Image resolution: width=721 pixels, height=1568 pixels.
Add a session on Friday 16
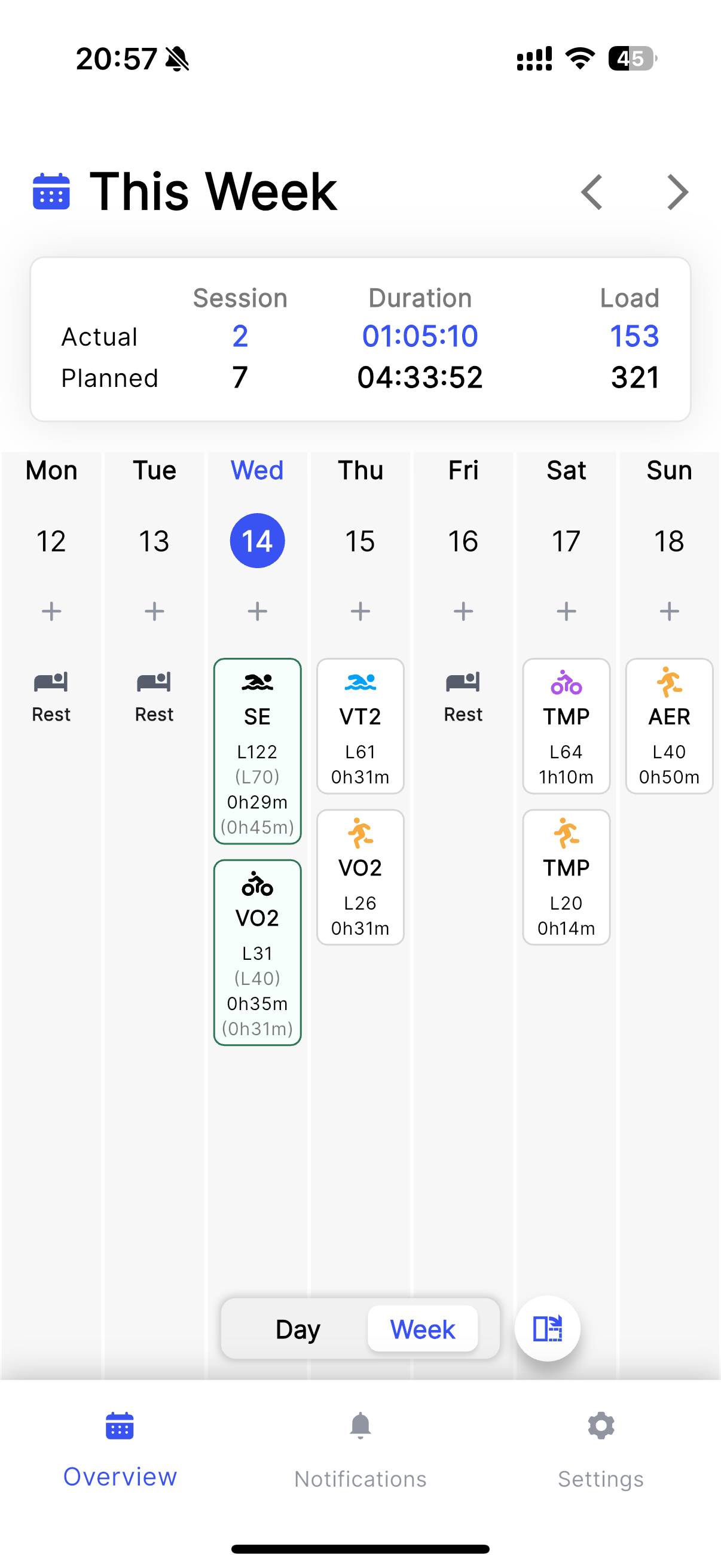pos(464,611)
